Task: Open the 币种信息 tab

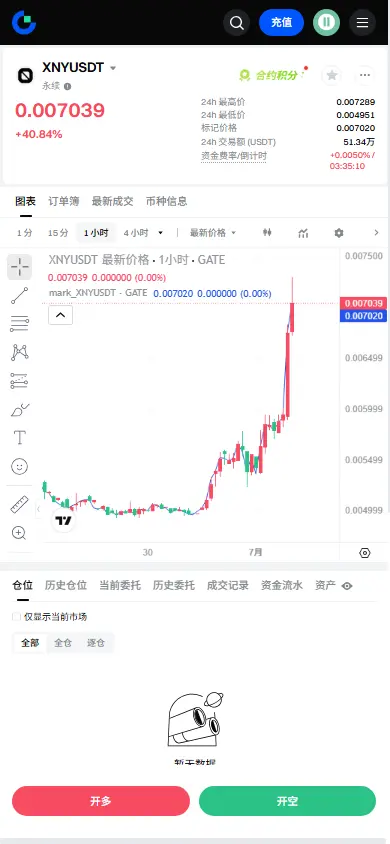Action: pos(167,201)
